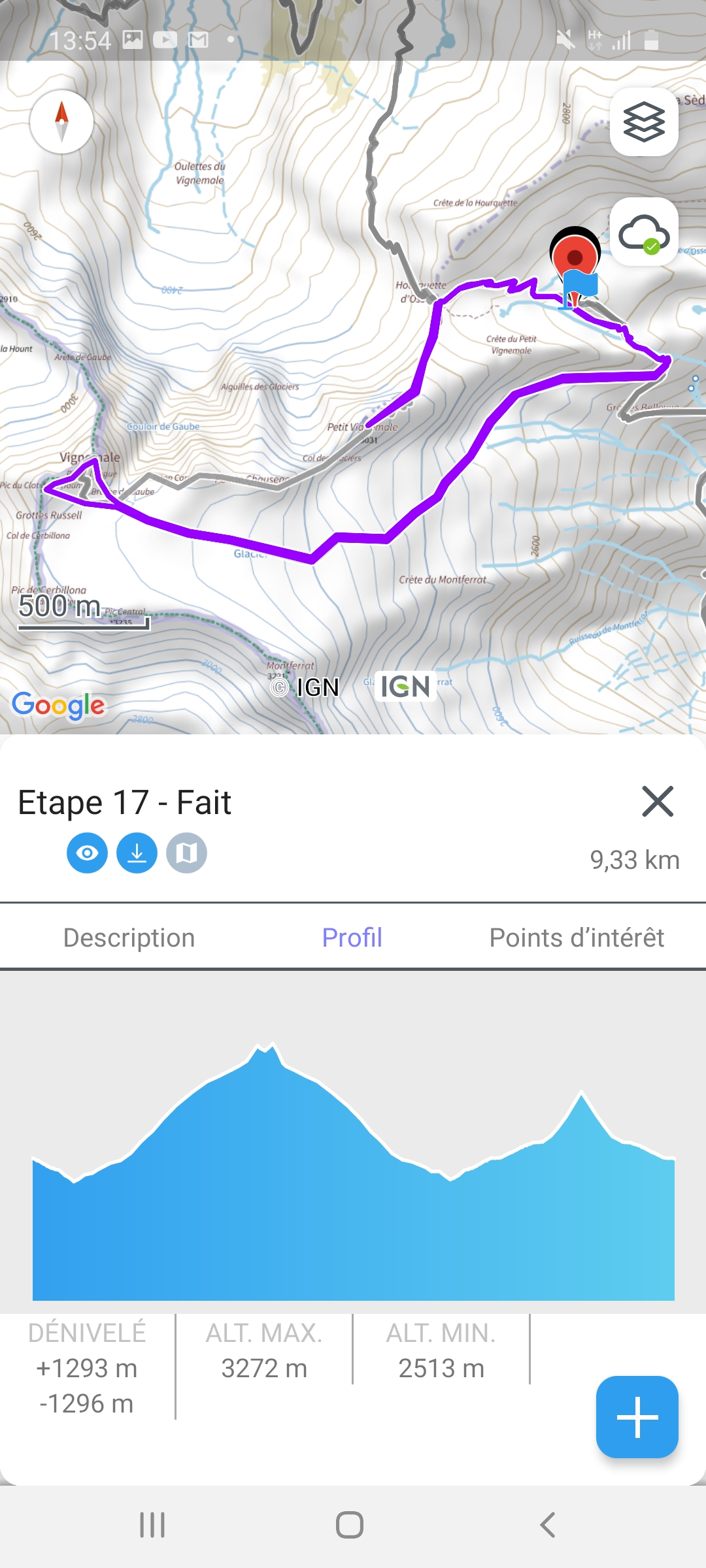Open the map layers selector
This screenshot has width=706, height=1568.
click(643, 122)
